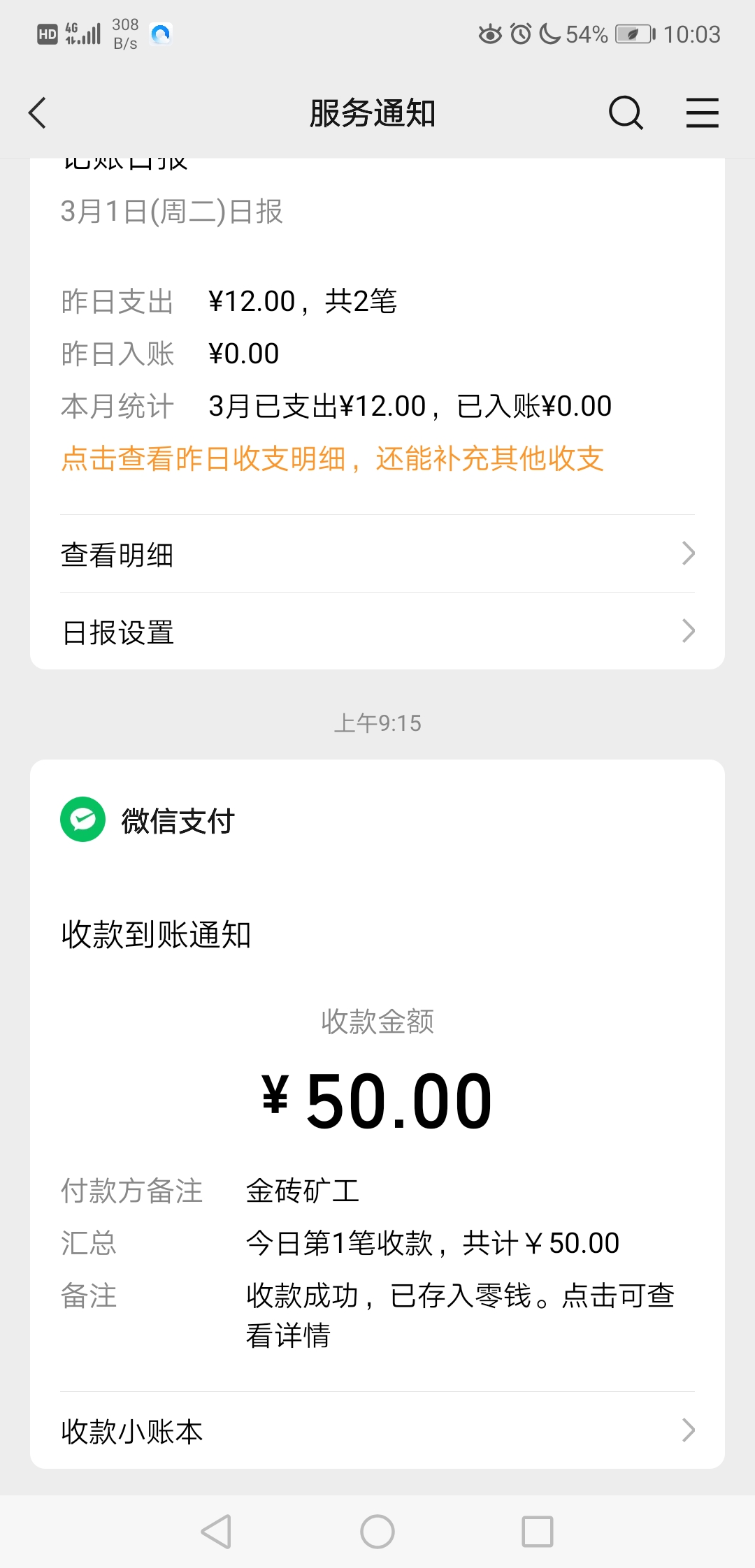Expand 收款小账本 with its chevron arrow

point(689,1431)
